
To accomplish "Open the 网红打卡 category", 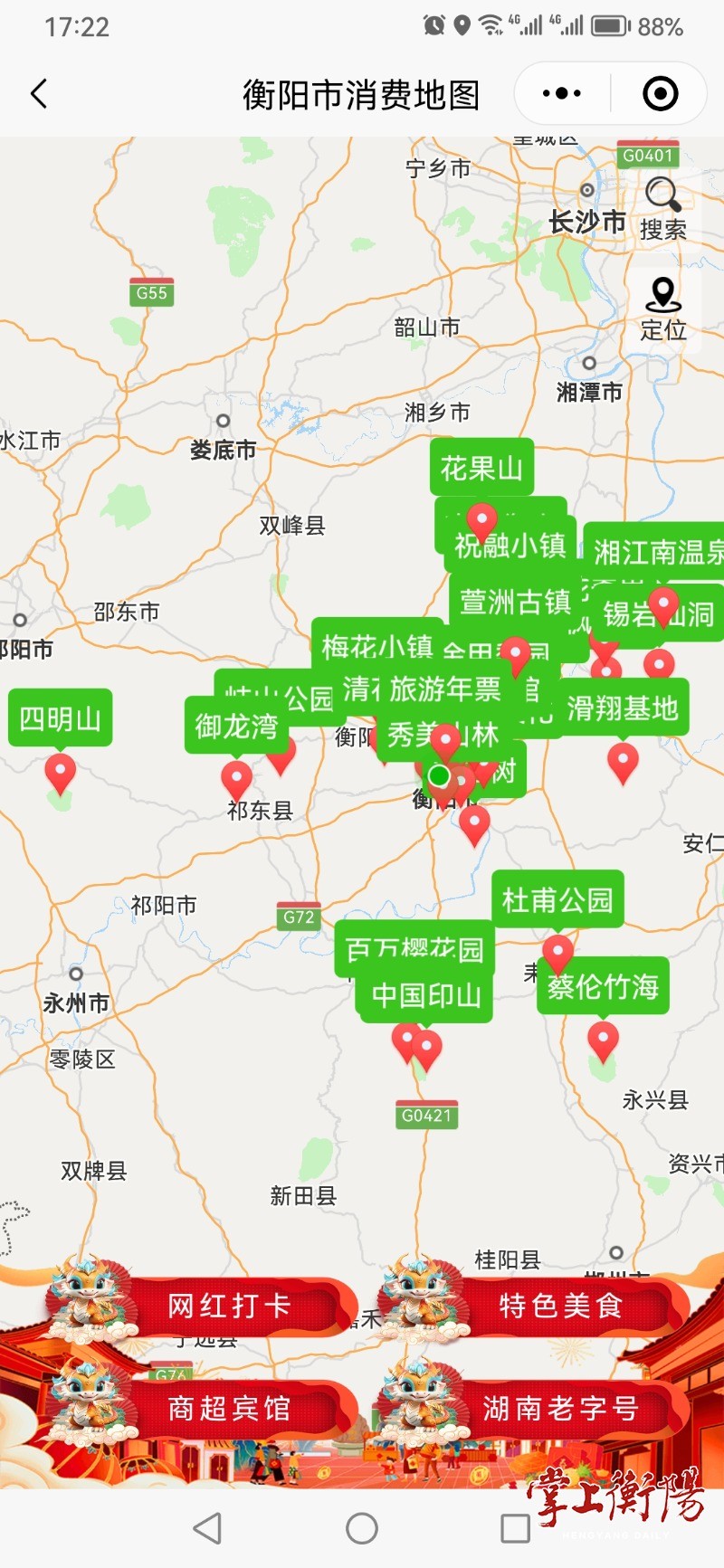I will (x=230, y=1306).
